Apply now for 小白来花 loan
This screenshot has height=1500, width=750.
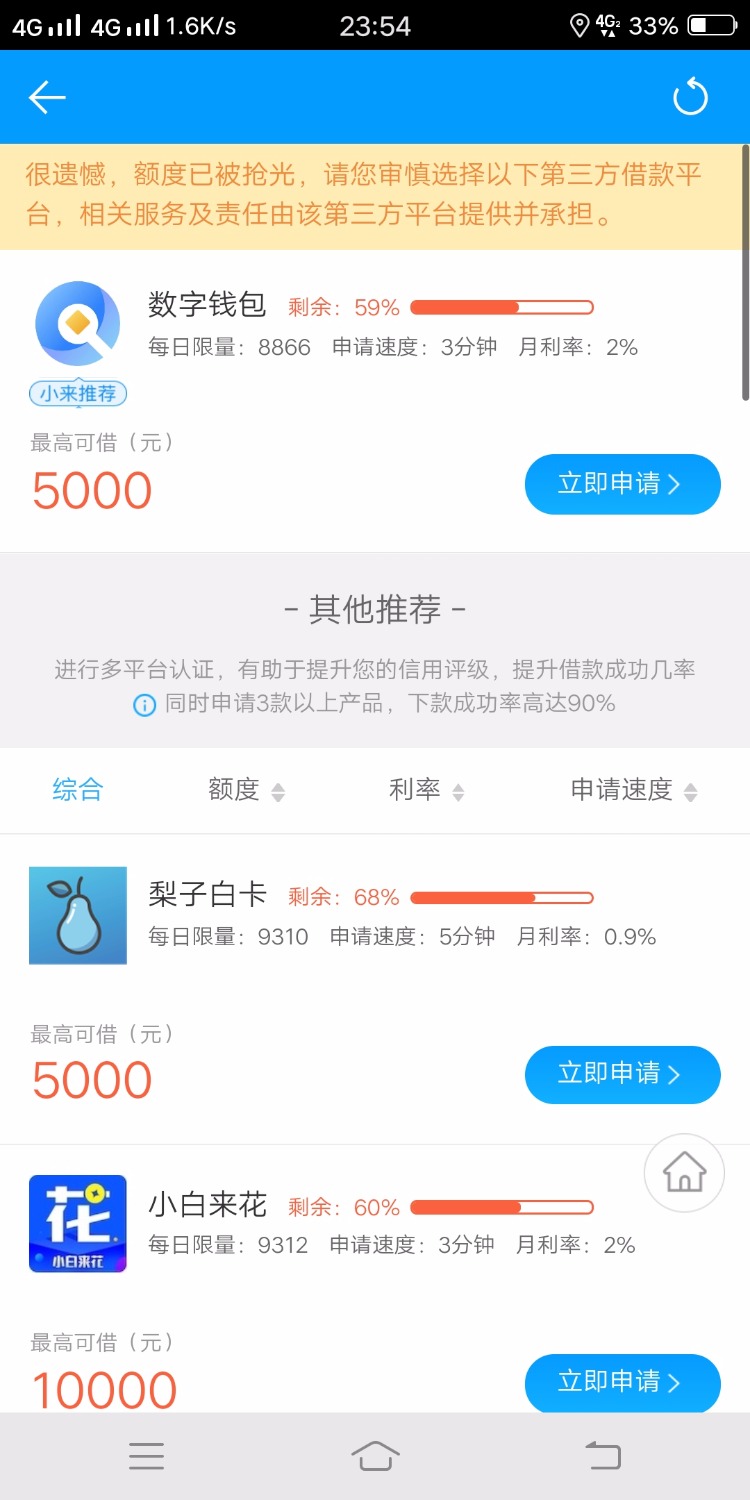[x=622, y=1382]
